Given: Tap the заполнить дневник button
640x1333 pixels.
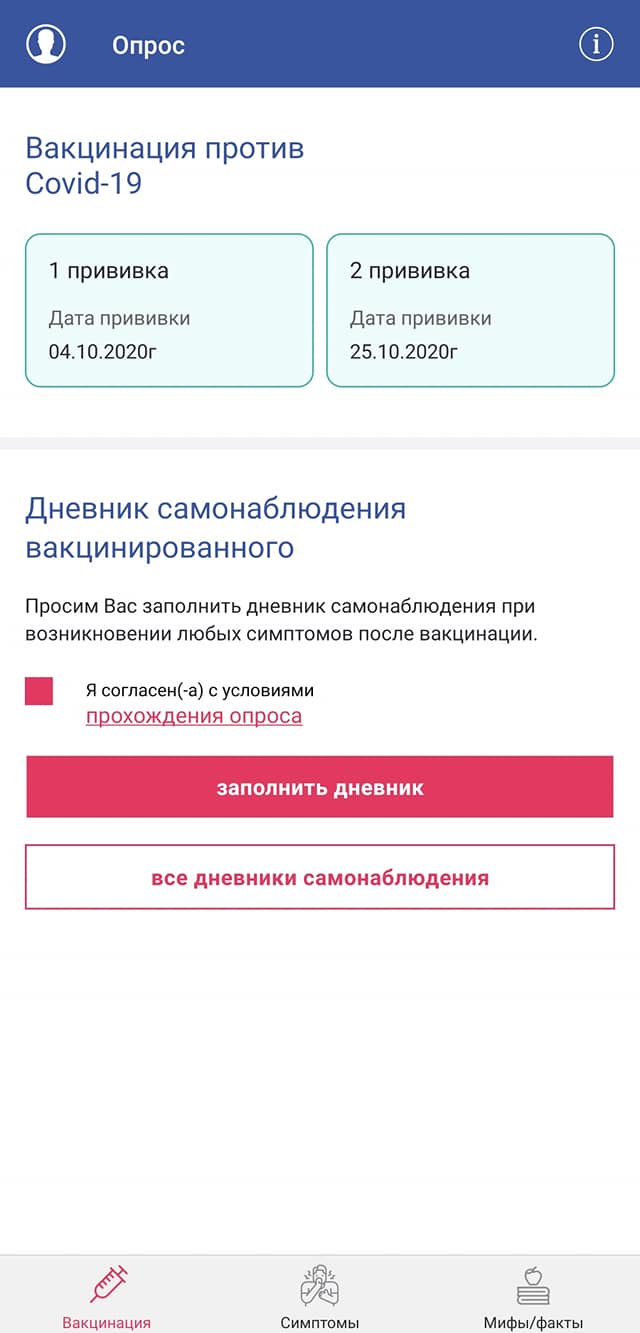Looking at the screenshot, I should pos(320,787).
